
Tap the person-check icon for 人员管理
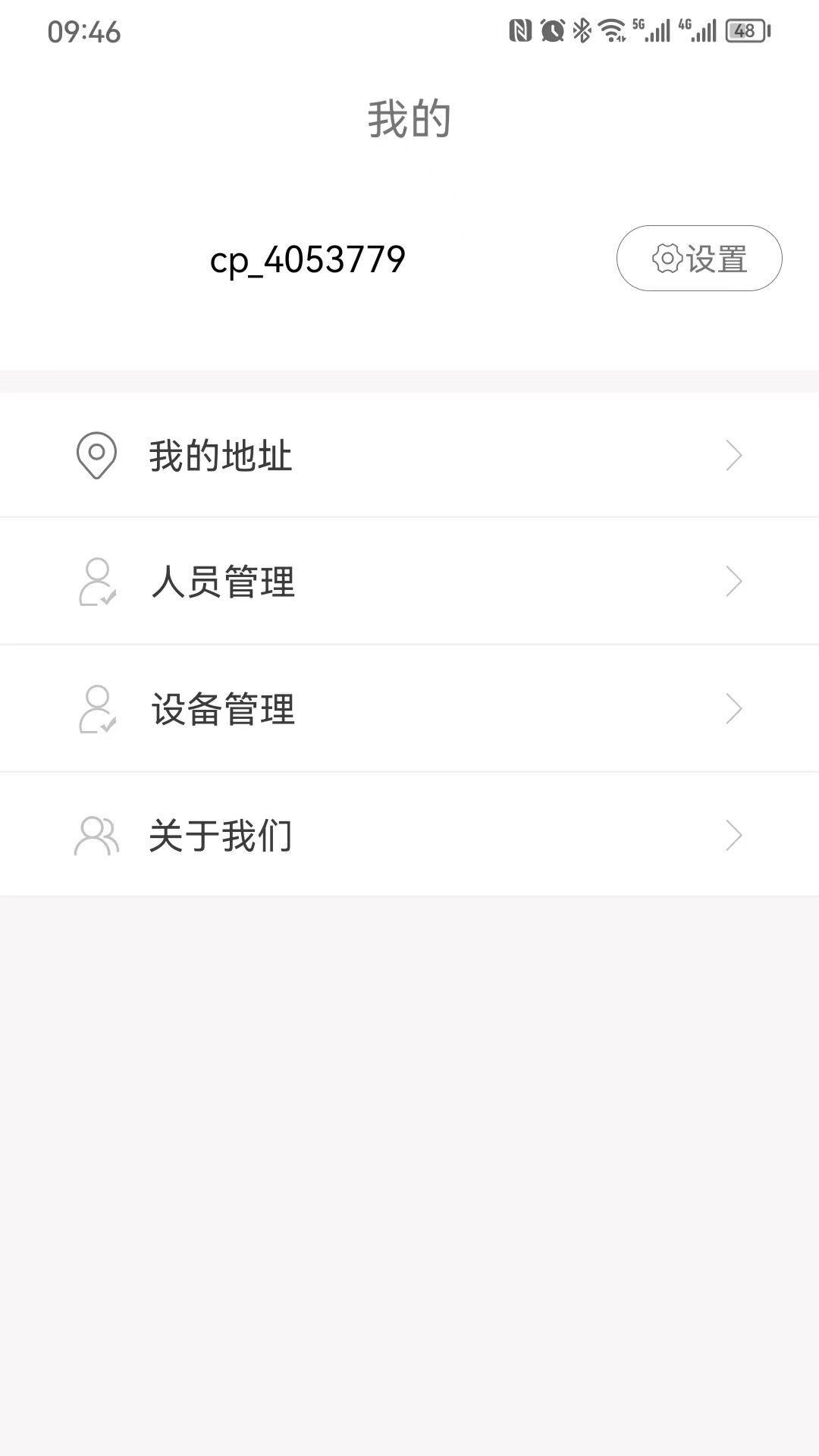[x=96, y=581]
